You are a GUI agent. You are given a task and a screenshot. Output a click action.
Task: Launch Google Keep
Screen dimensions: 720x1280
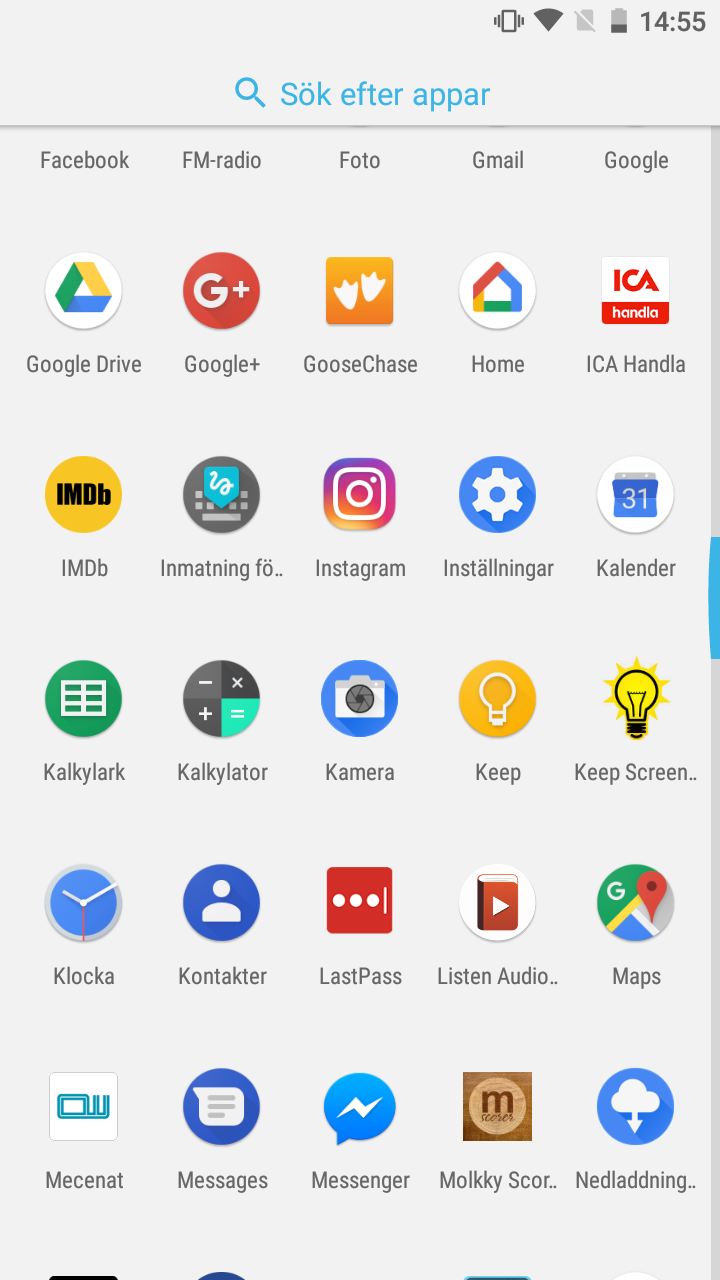[498, 699]
